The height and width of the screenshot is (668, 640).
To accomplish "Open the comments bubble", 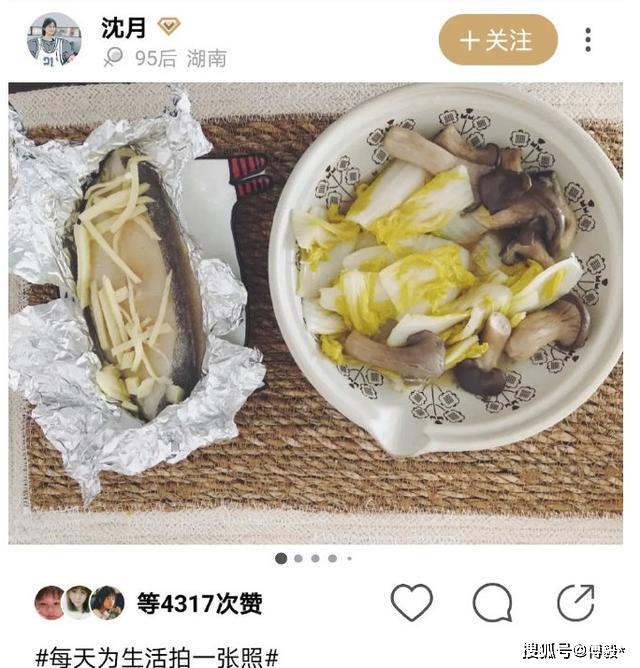I will pyautogui.click(x=492, y=603).
